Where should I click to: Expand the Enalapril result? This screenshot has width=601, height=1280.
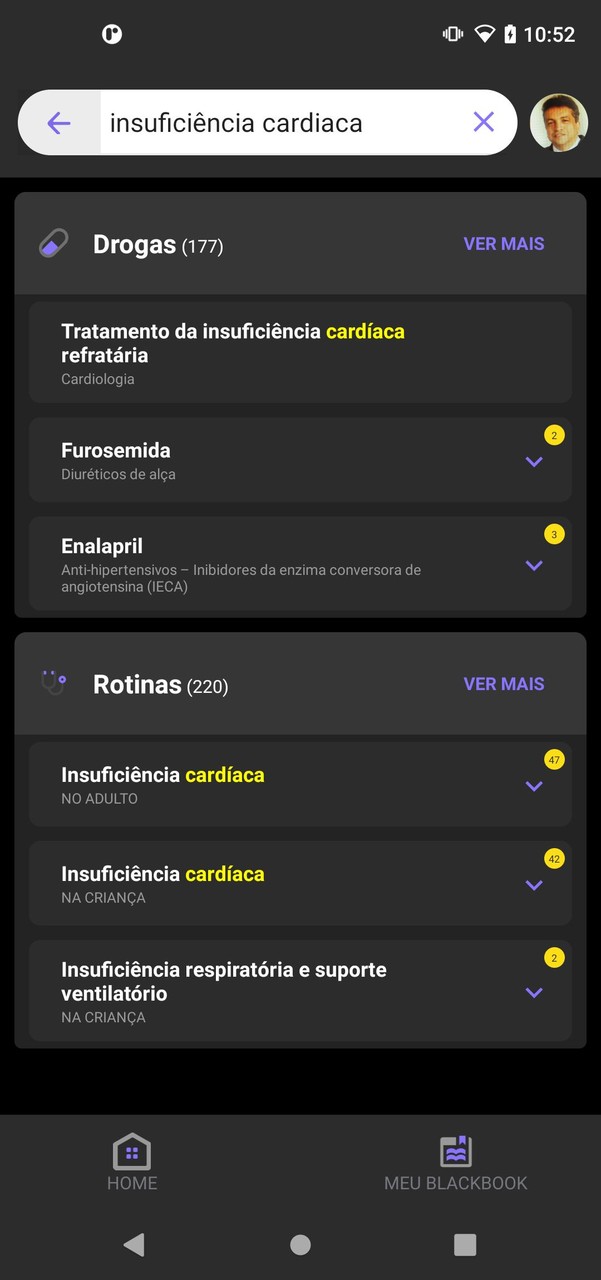[534, 565]
